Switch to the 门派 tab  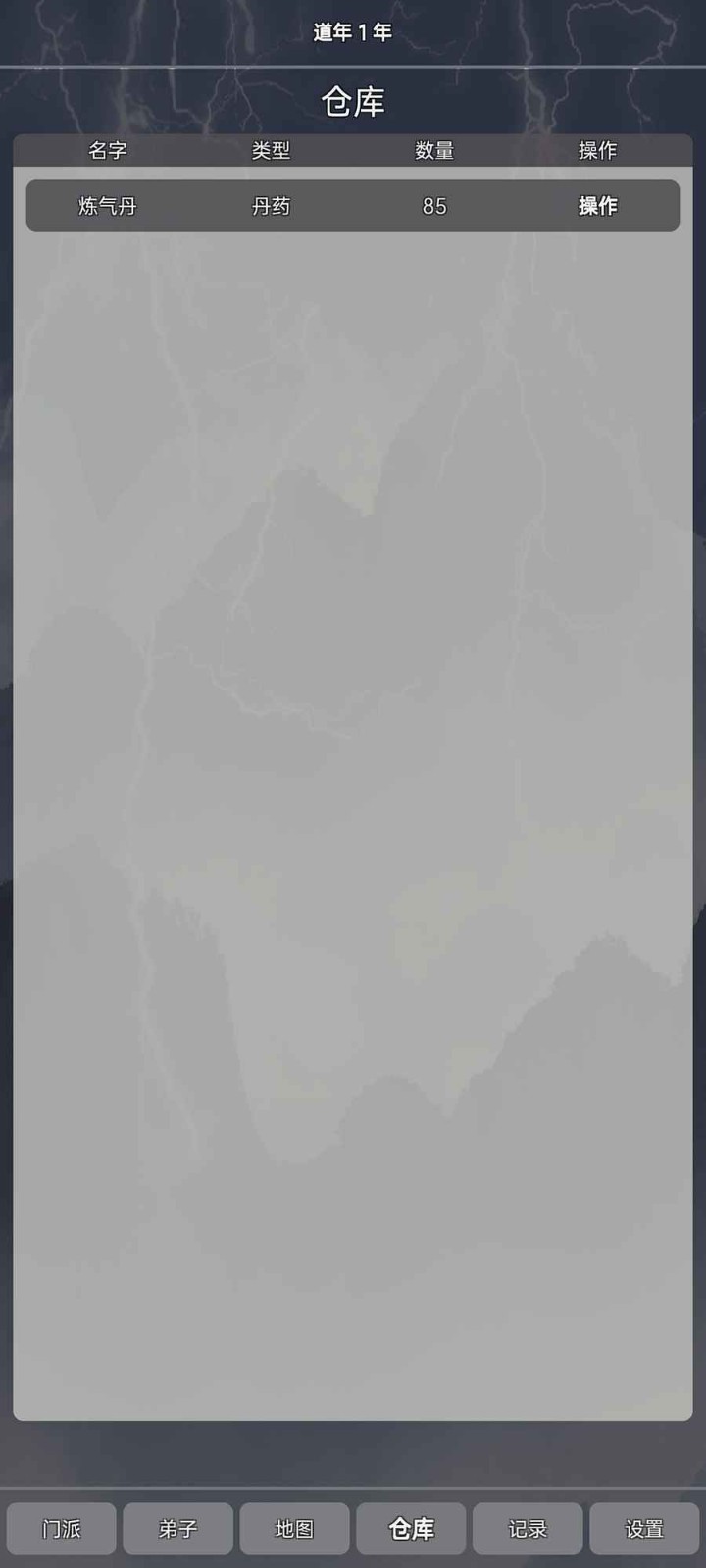[x=62, y=1528]
